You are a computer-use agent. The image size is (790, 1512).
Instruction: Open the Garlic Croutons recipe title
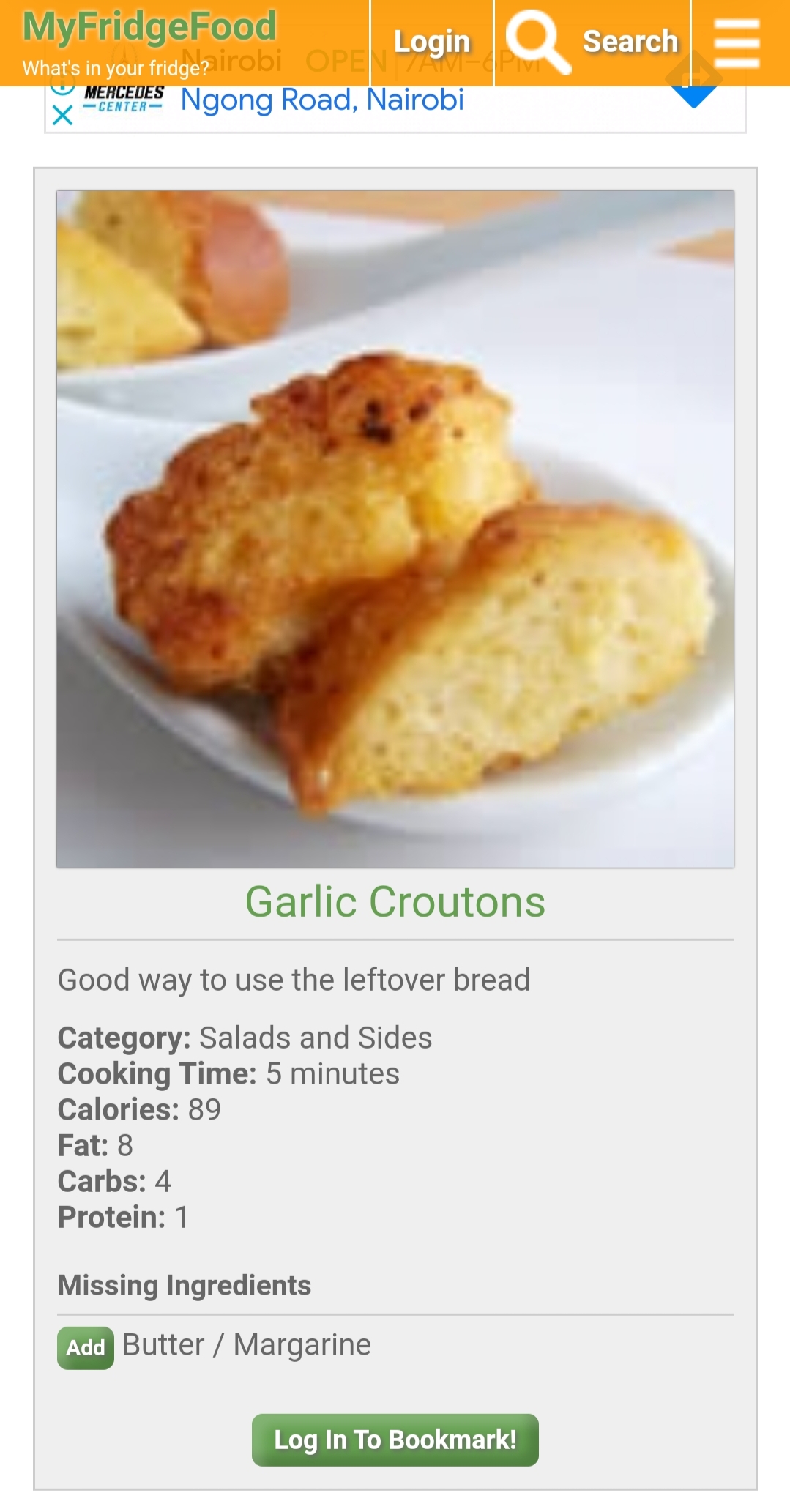[x=395, y=901]
